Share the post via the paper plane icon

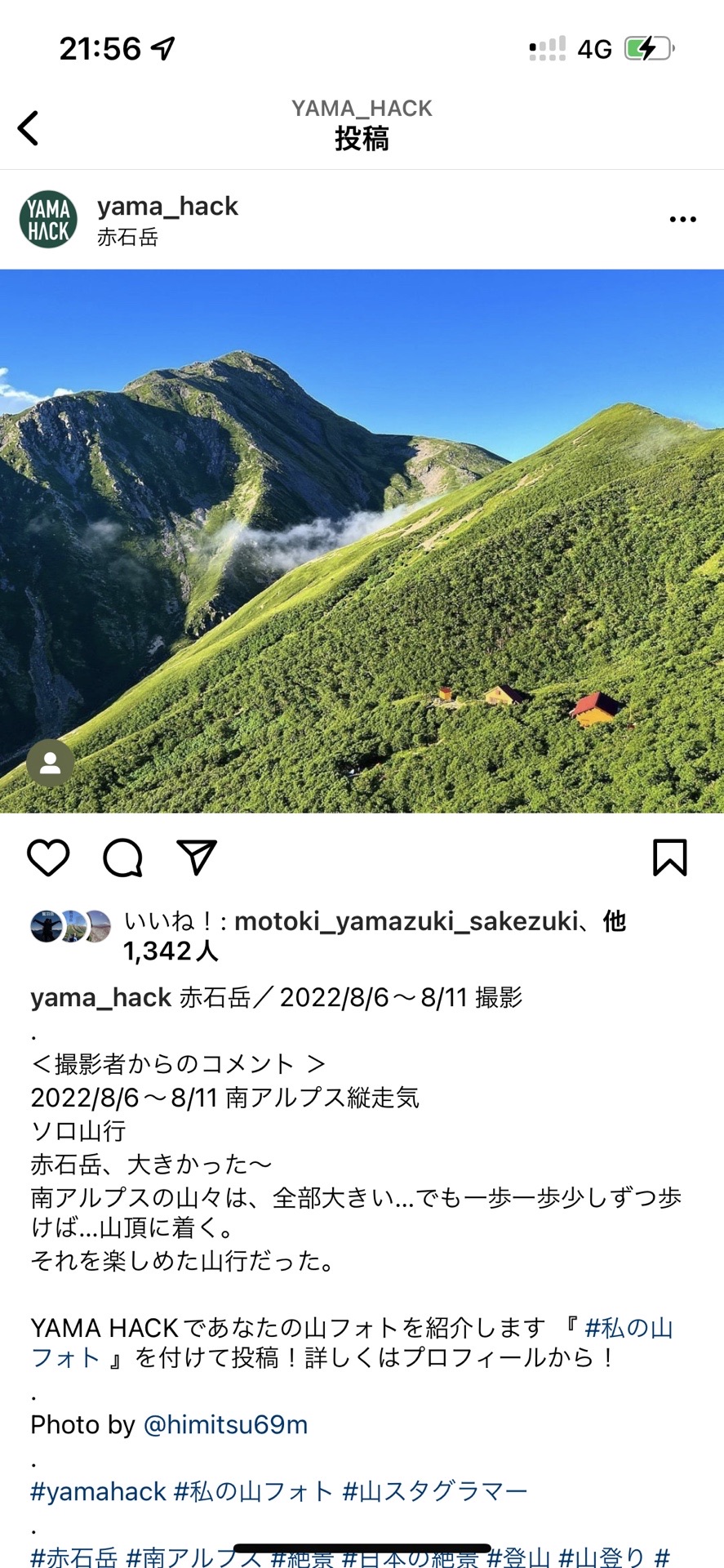pos(194,858)
